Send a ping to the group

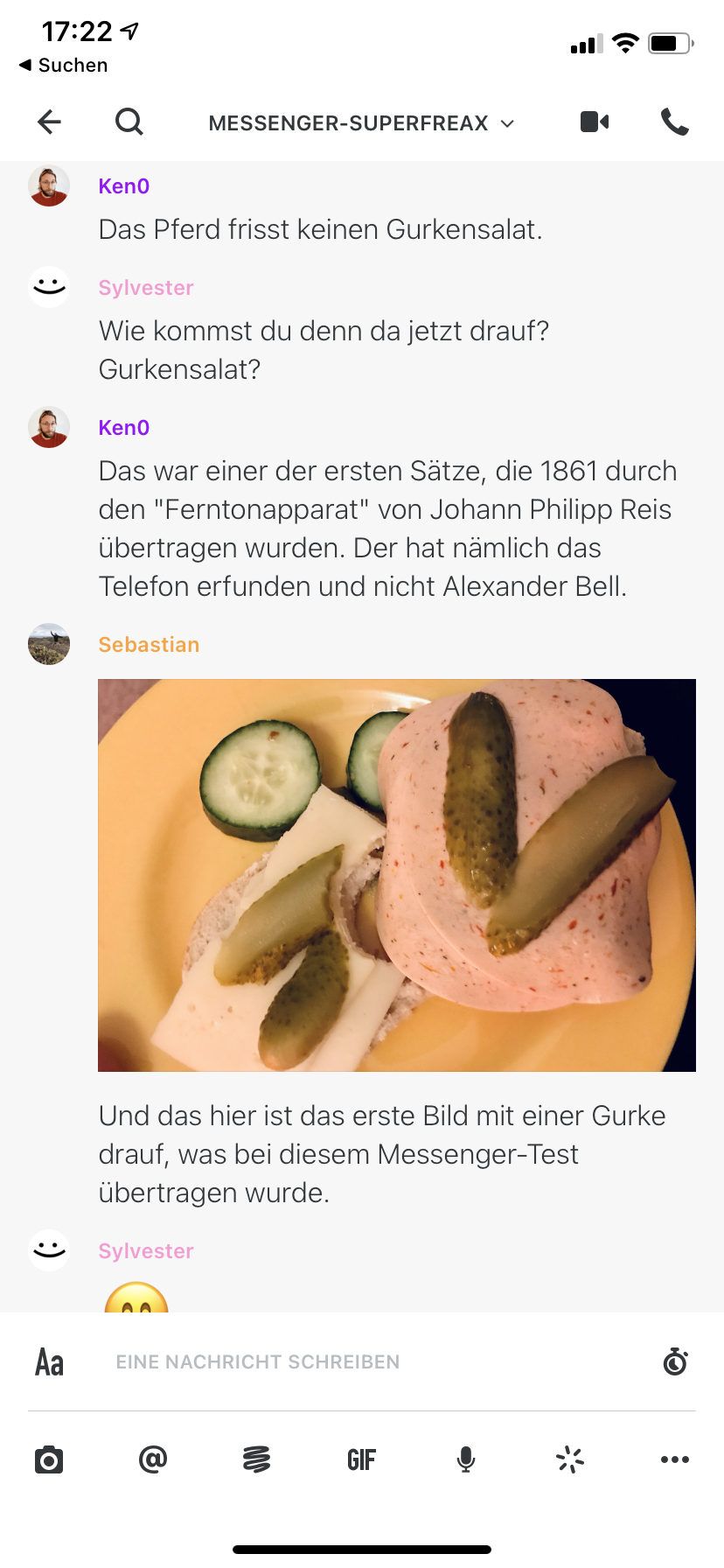(570, 1459)
